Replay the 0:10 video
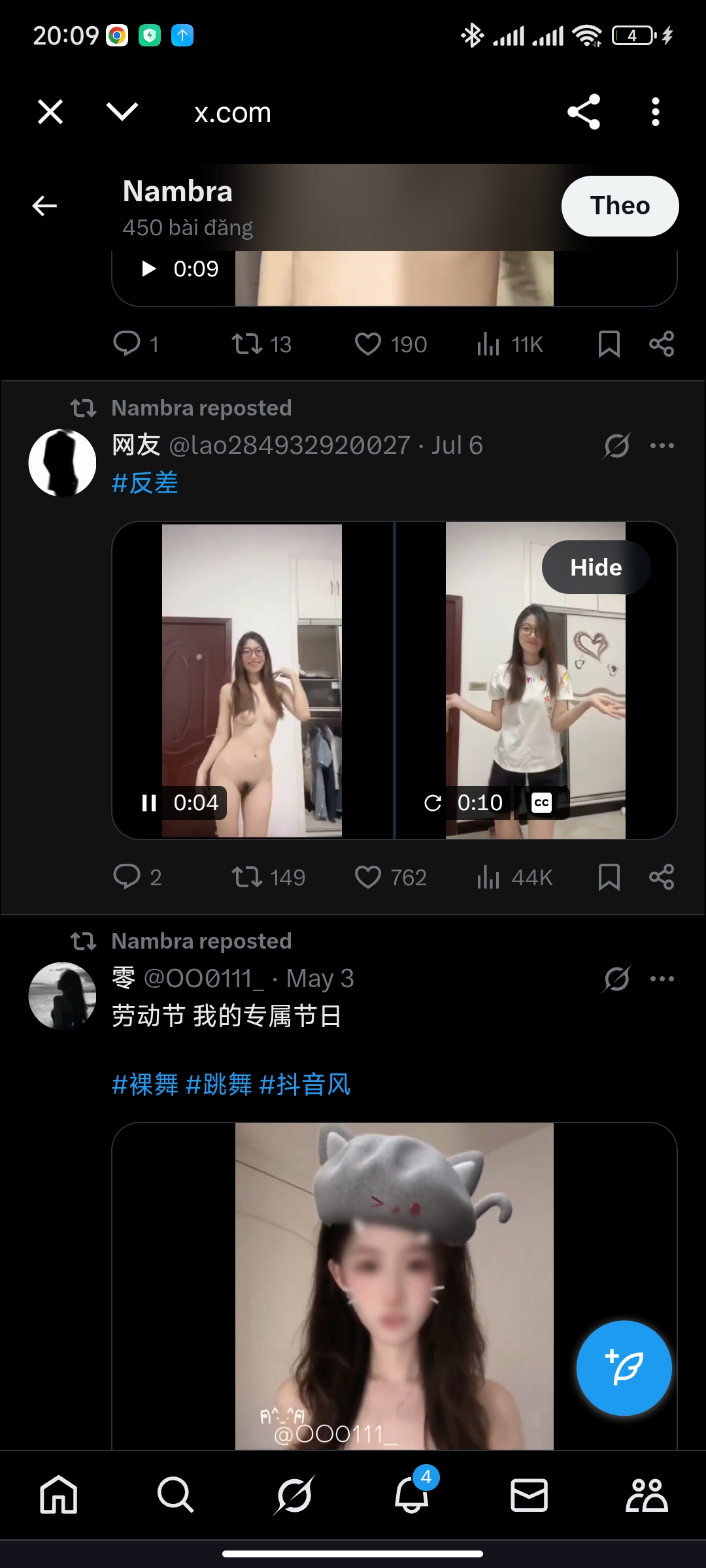Image resolution: width=706 pixels, height=1568 pixels. click(433, 803)
